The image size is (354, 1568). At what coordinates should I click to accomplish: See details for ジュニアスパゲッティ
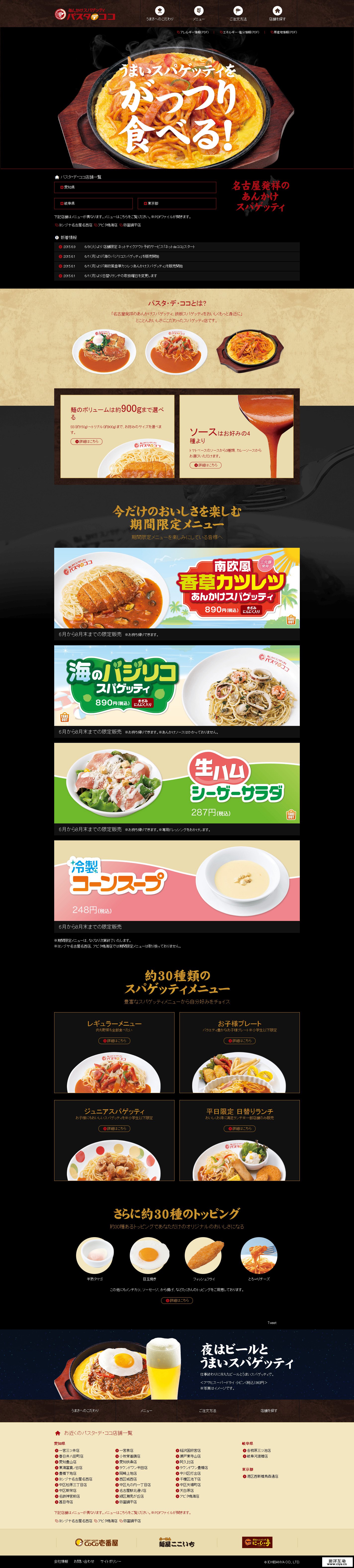pyautogui.click(x=114, y=1128)
